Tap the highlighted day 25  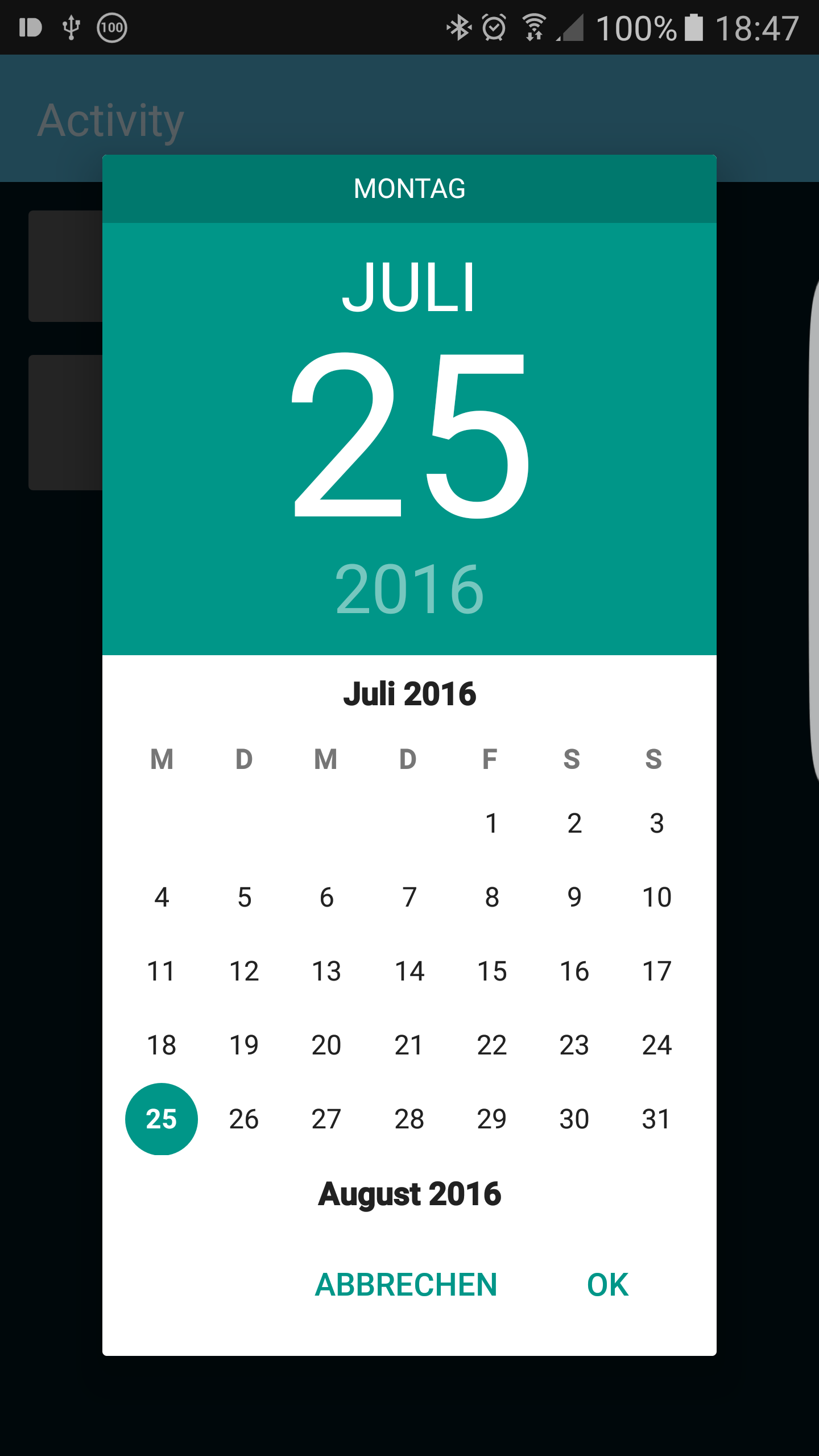click(x=162, y=1119)
